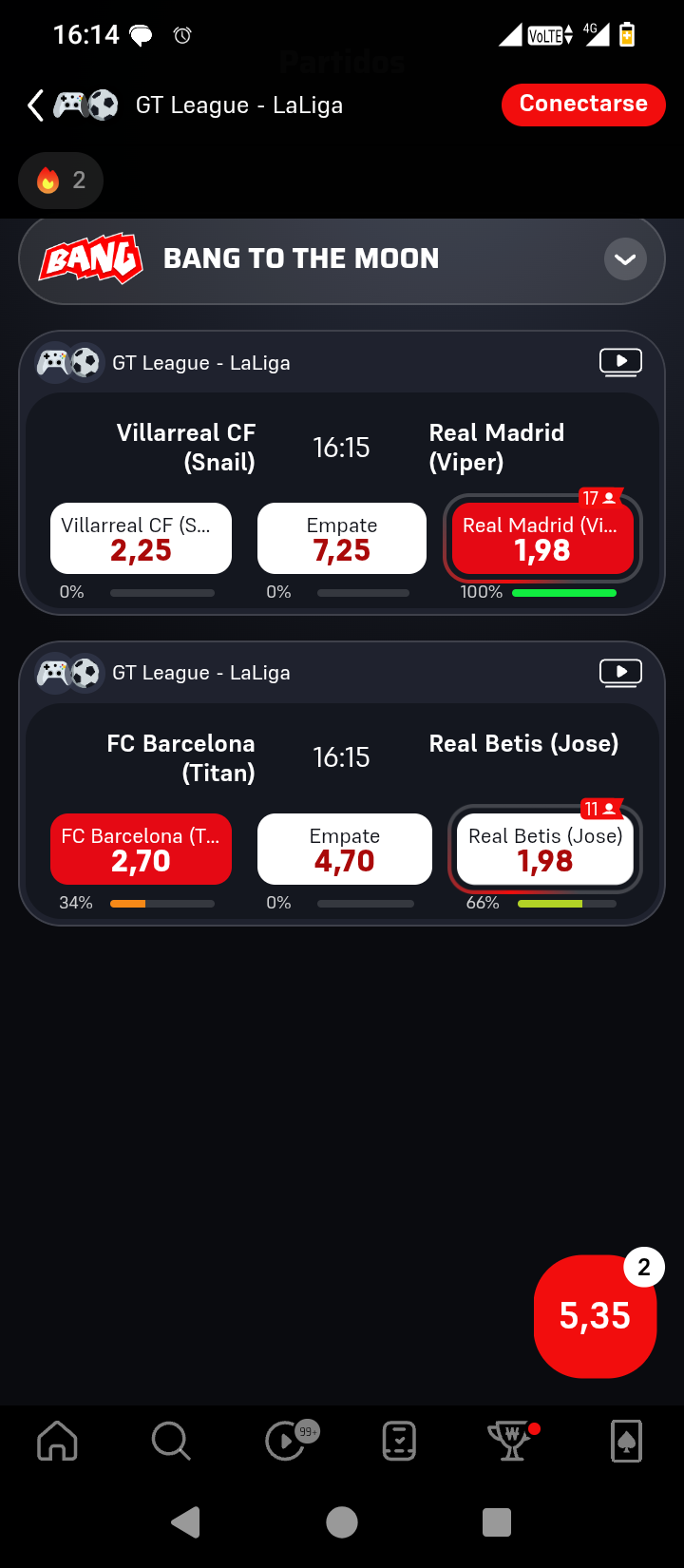The image size is (684, 1568).
Task: Open bet slip showing 5,35
Action: click(x=595, y=1316)
